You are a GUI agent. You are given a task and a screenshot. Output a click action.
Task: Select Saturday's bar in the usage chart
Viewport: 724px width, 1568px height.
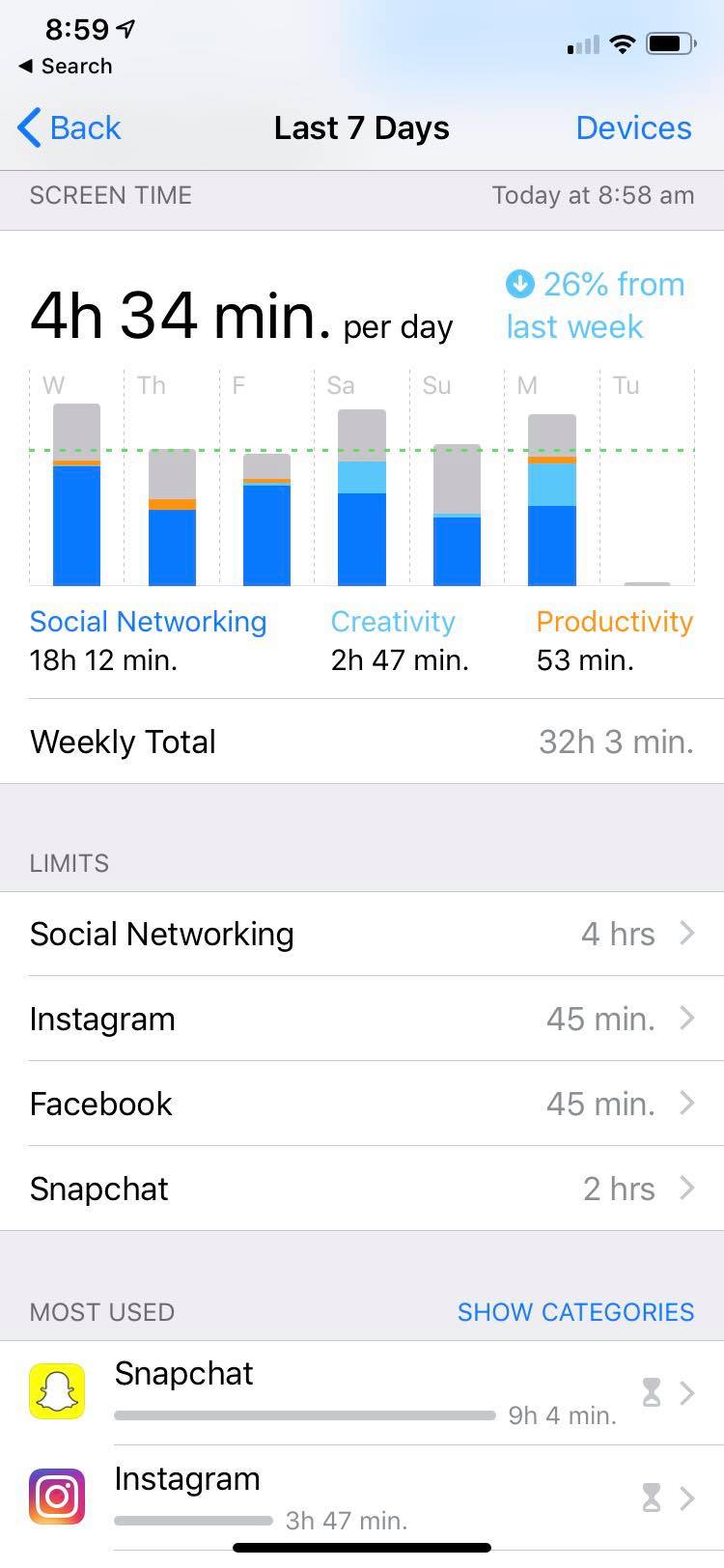pyautogui.click(x=362, y=497)
